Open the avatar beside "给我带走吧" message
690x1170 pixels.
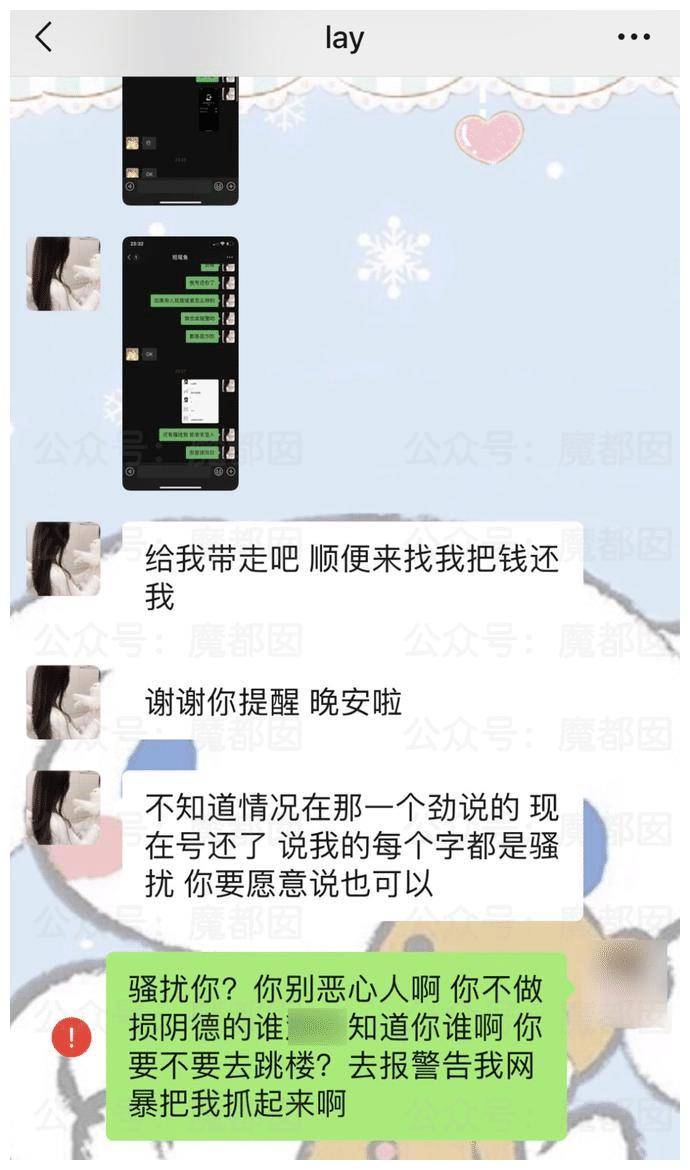[63, 559]
